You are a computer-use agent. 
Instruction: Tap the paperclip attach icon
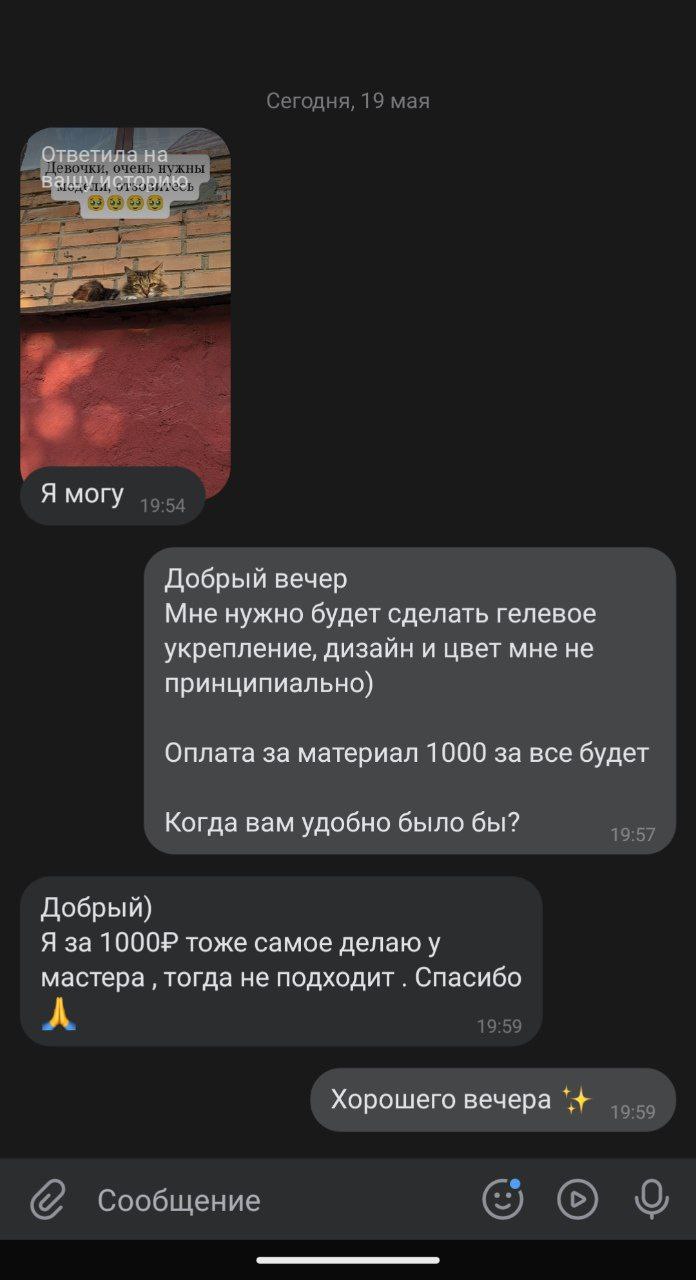[x=47, y=1199]
